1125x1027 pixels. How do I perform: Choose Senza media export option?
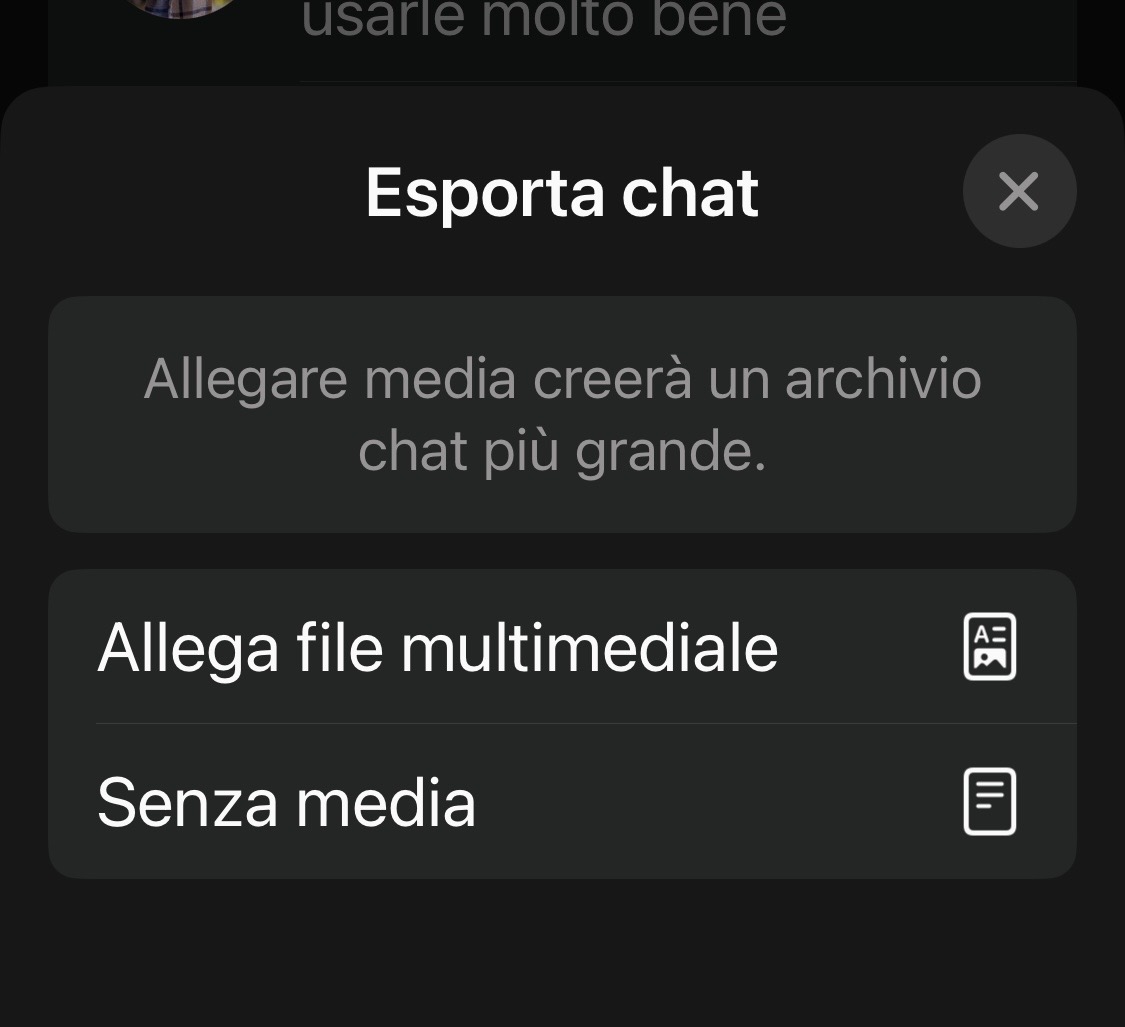560,802
